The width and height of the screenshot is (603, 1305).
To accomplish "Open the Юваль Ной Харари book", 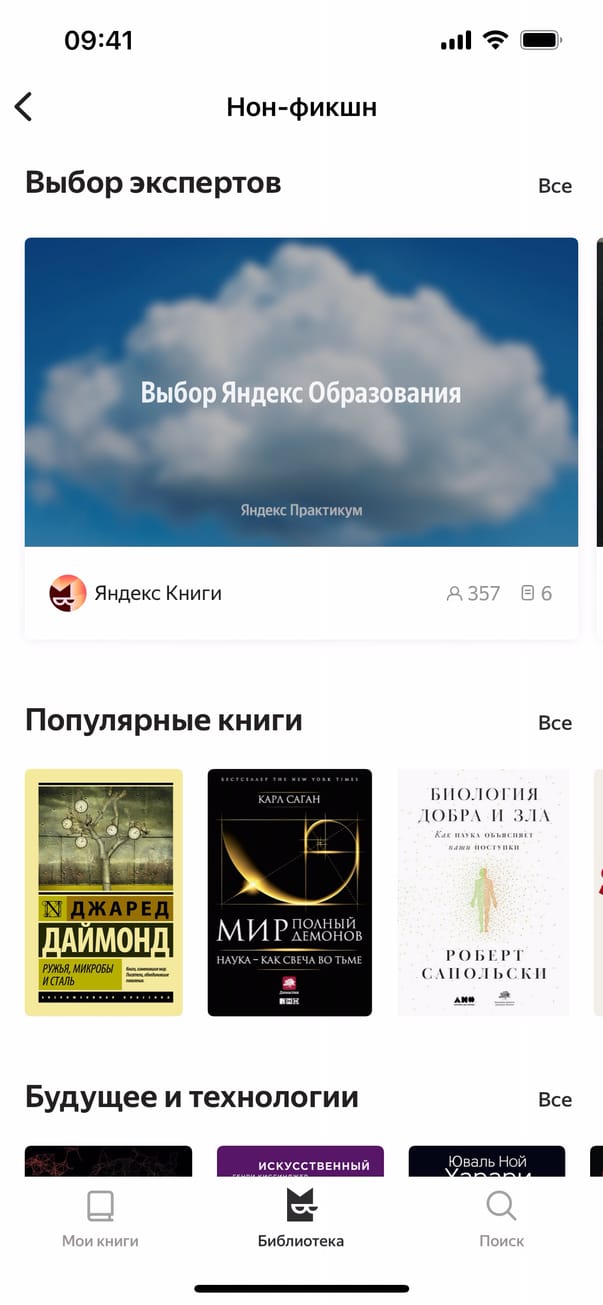I will click(487, 1161).
